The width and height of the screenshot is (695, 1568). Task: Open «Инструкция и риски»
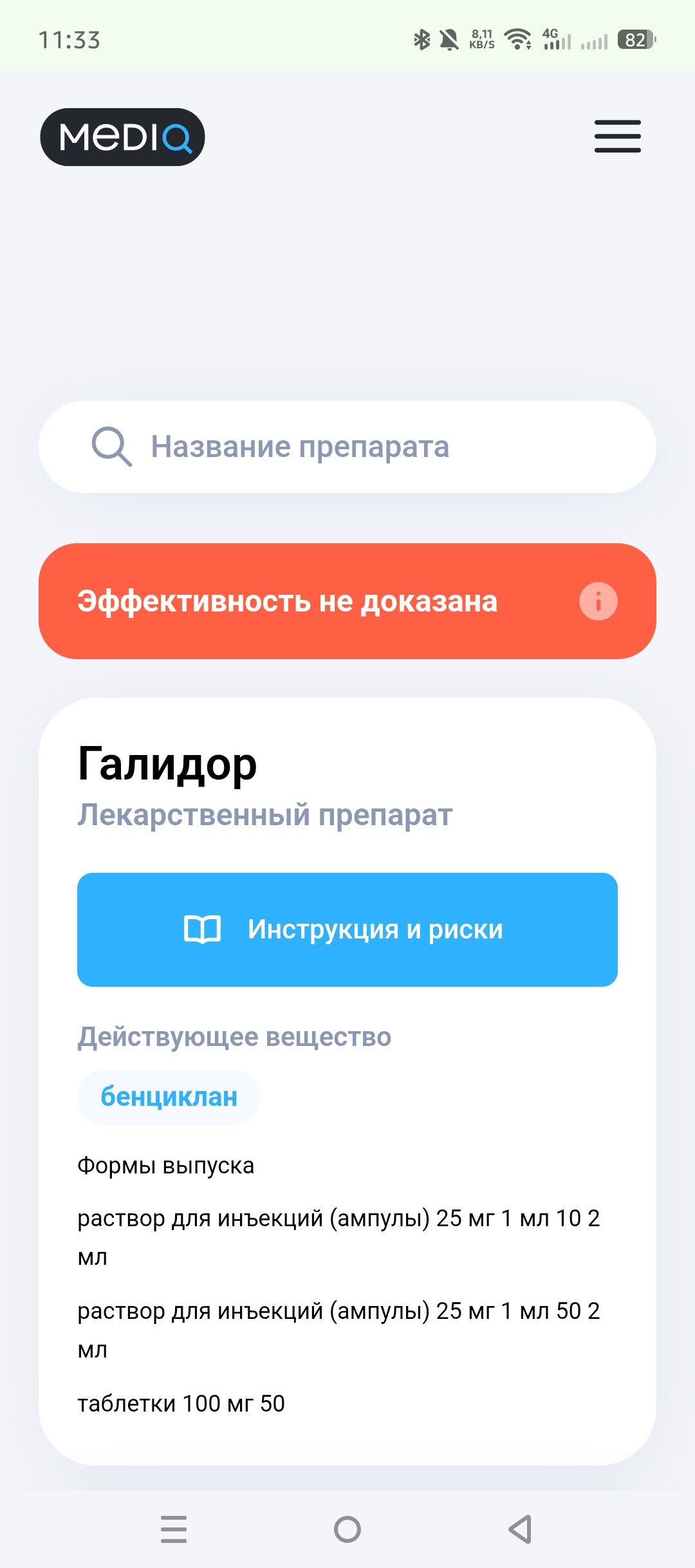(x=347, y=929)
